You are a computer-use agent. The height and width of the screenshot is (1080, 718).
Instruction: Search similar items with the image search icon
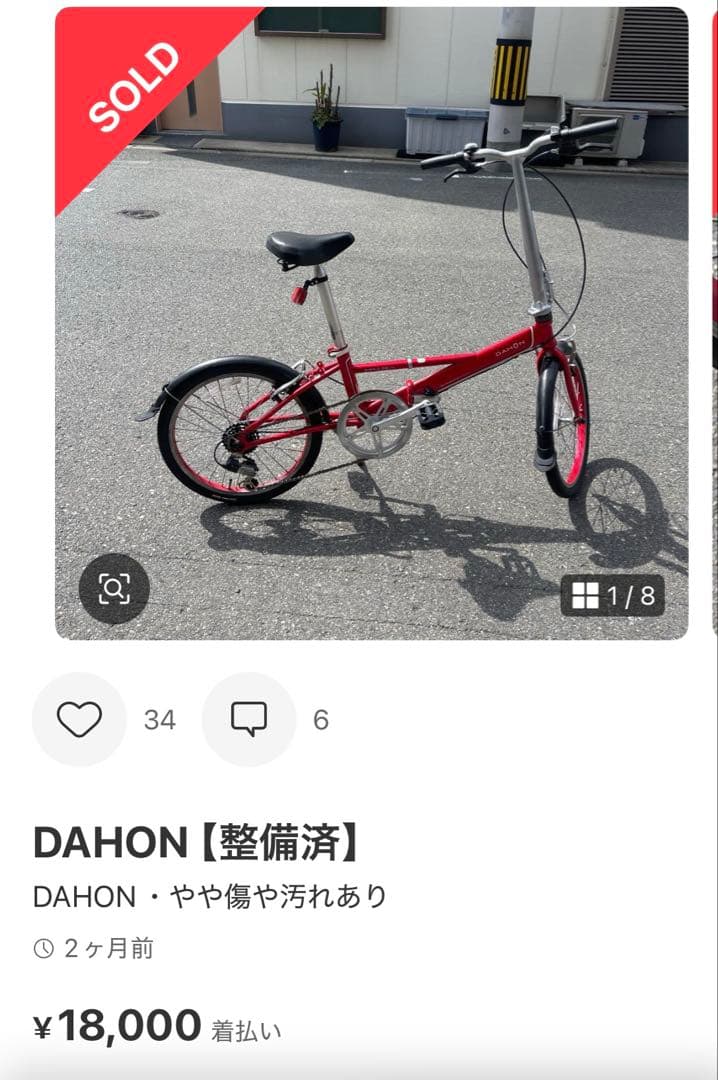pyautogui.click(x=114, y=589)
